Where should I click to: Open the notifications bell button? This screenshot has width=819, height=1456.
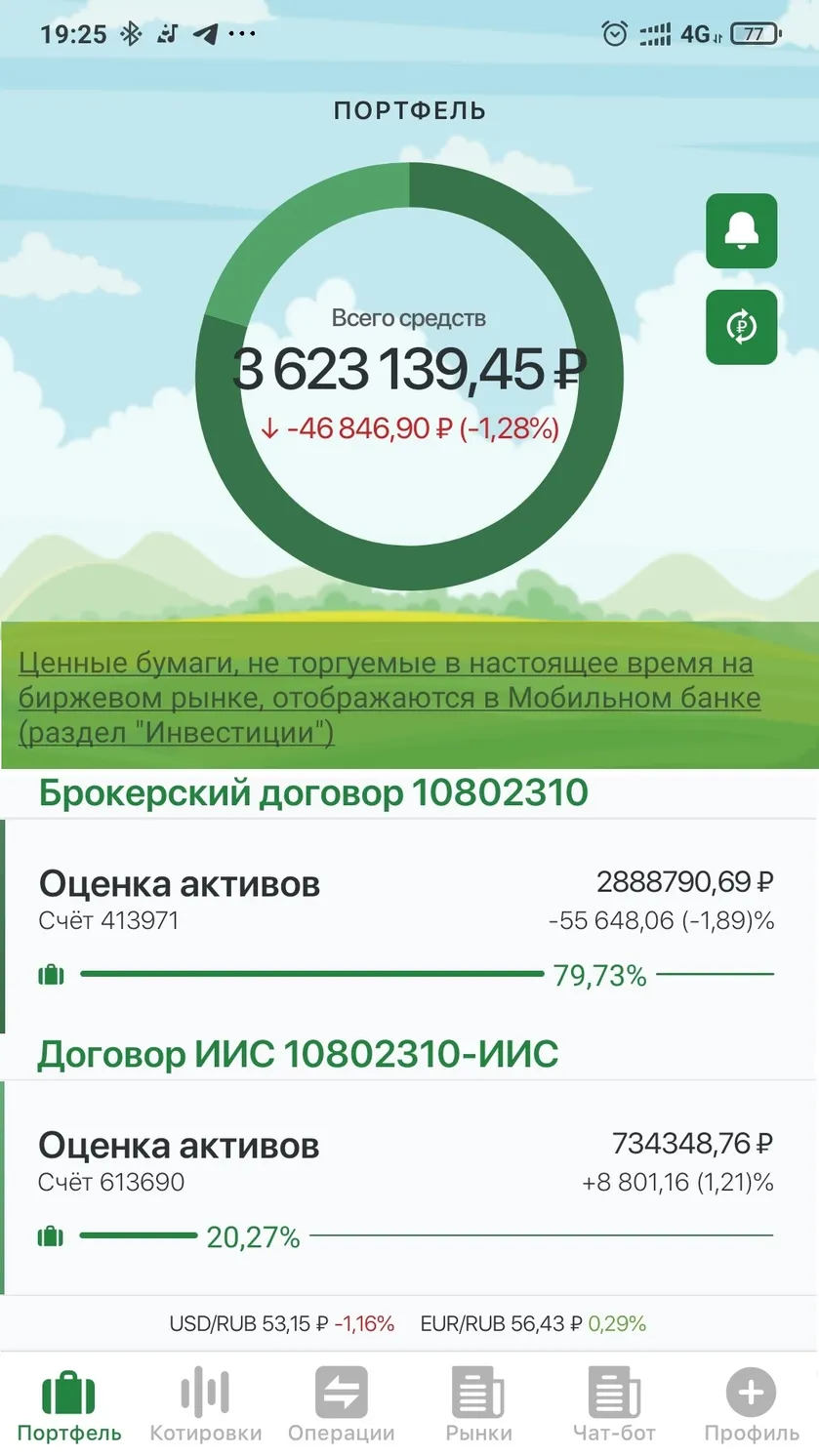pos(741,231)
